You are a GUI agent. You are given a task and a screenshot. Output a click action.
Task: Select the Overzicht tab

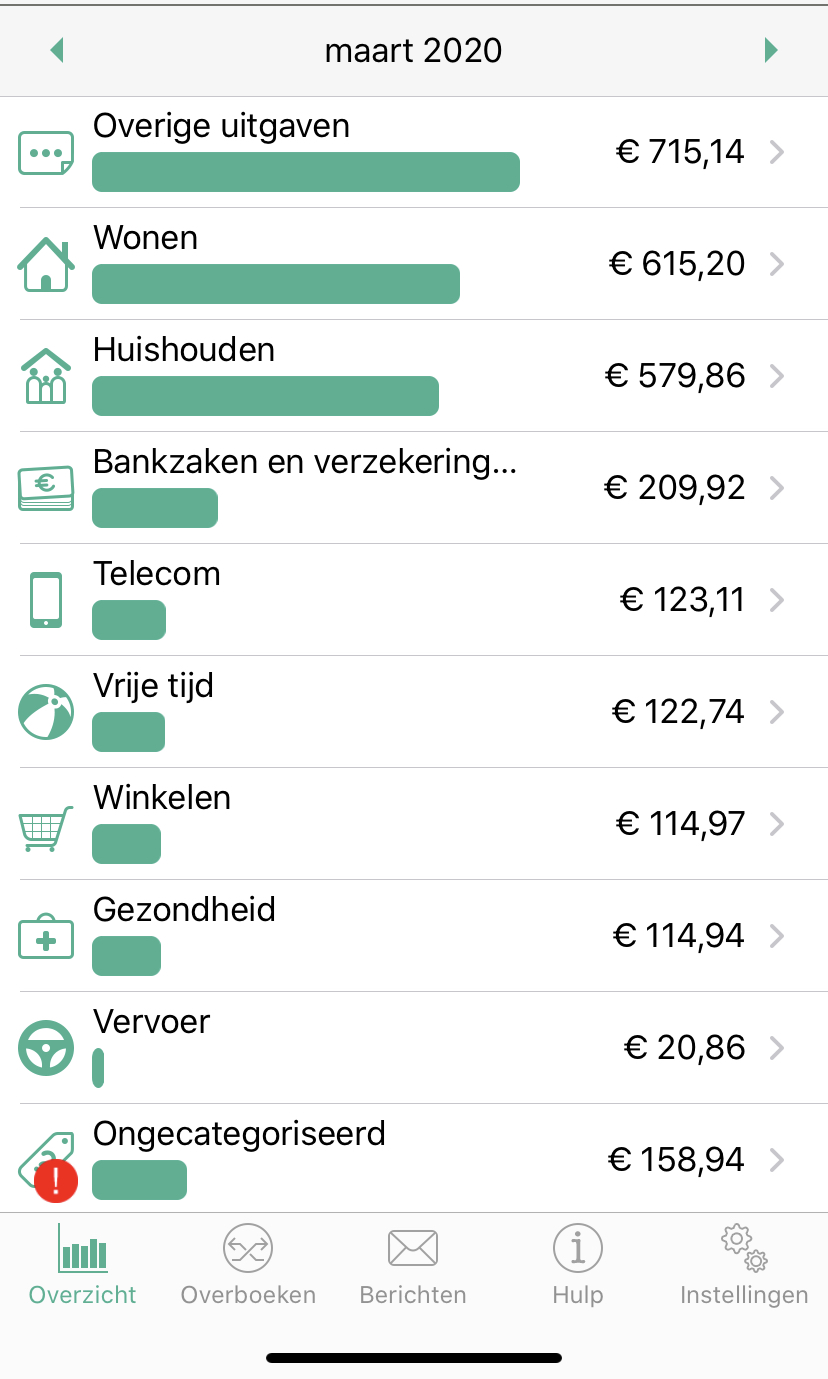click(83, 1265)
